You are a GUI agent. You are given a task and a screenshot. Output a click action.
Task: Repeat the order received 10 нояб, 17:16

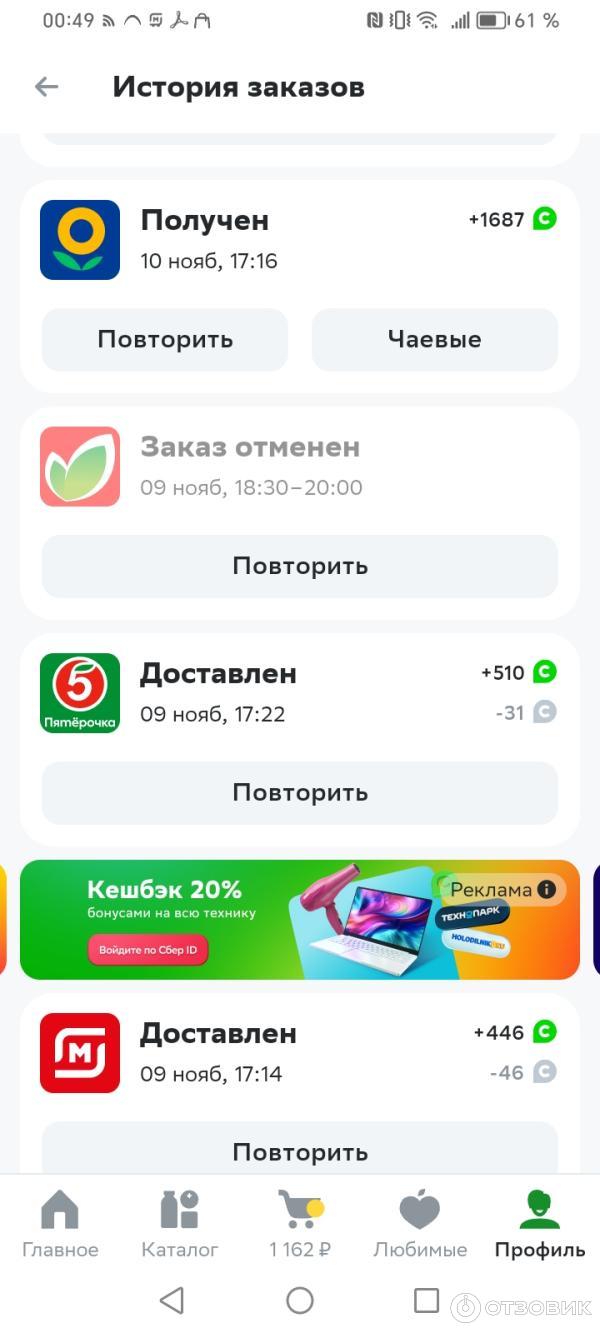[165, 340]
